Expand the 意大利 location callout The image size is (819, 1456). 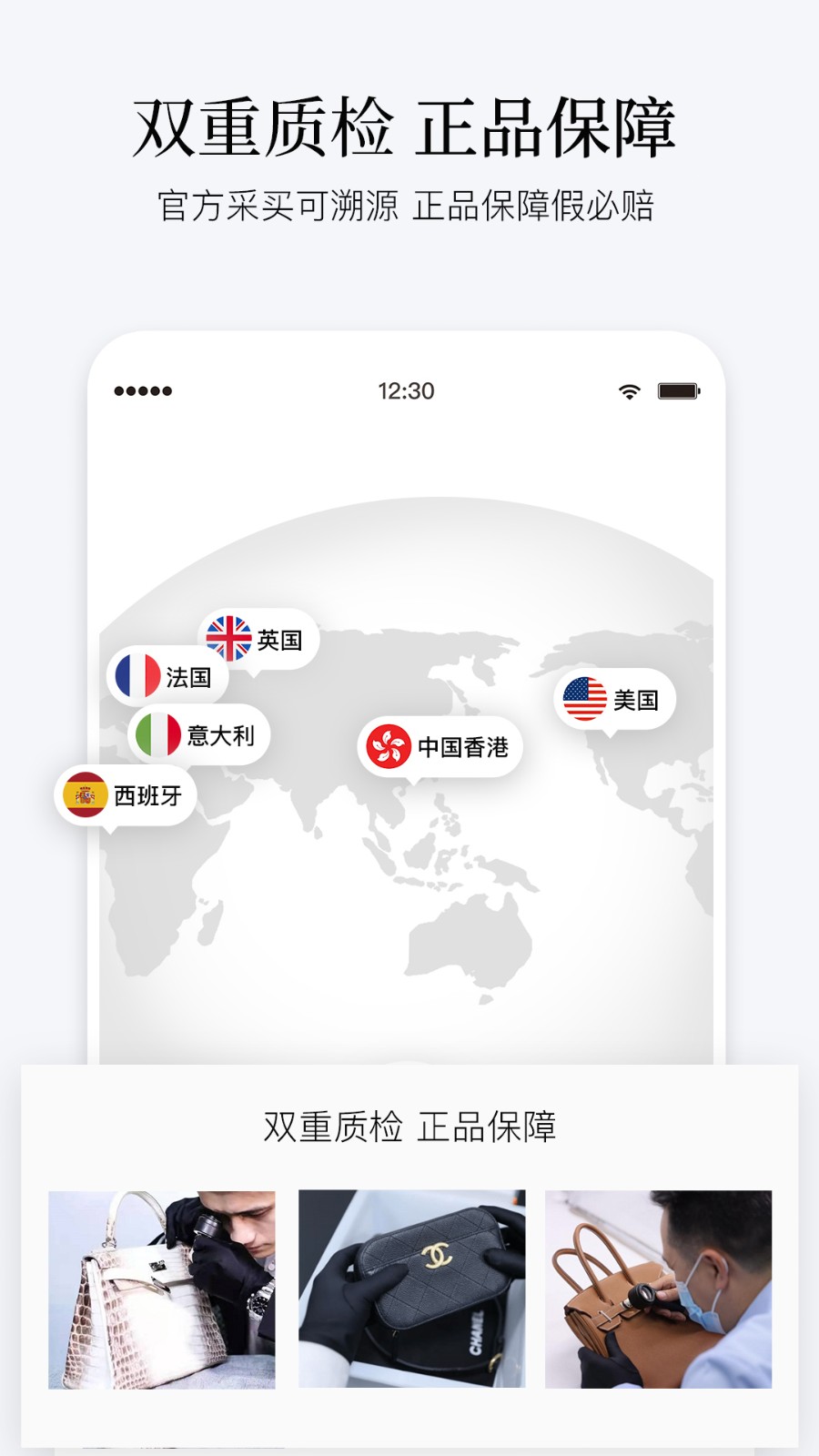pyautogui.click(x=198, y=735)
